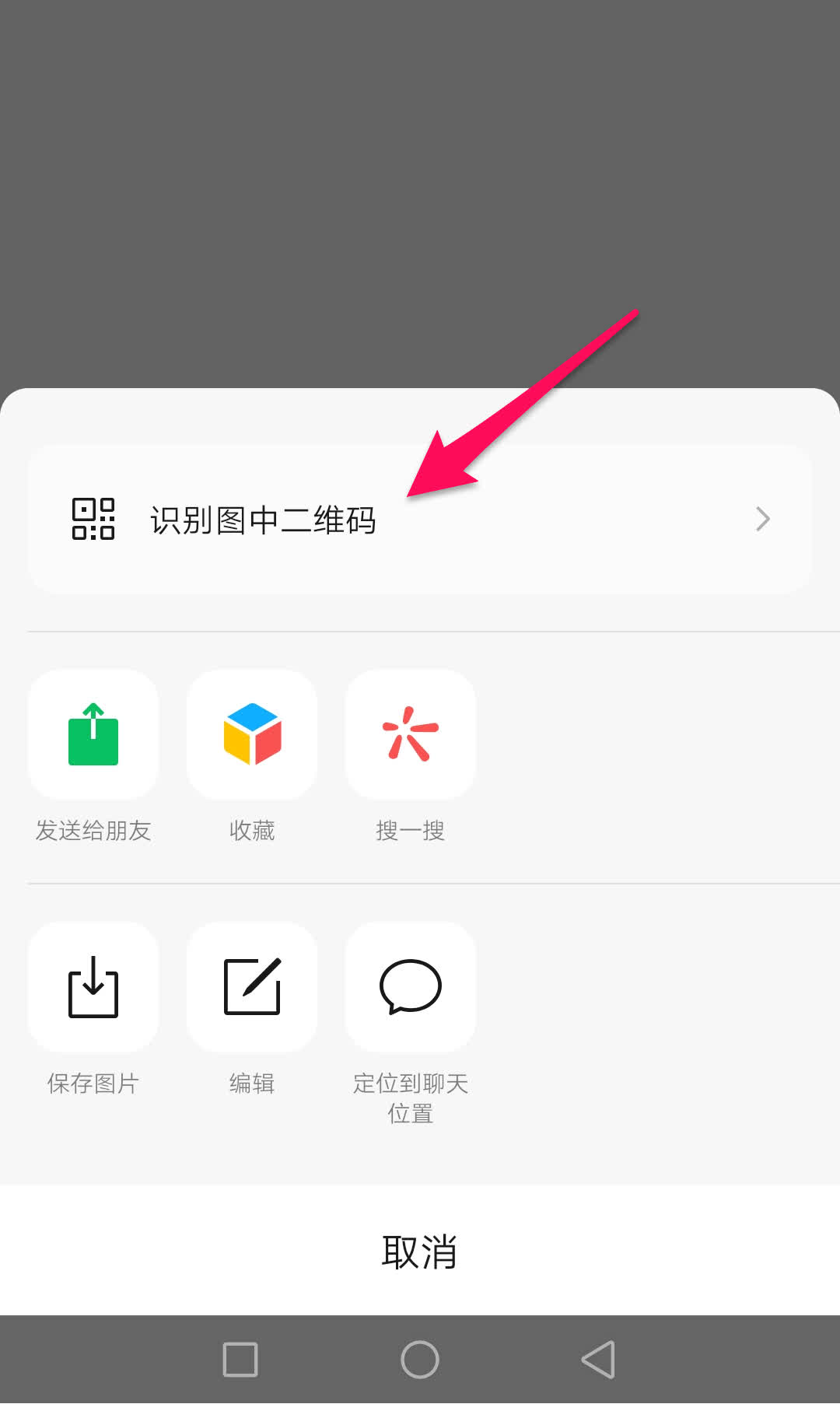This screenshot has width=840, height=1404.
Task: Tap the system back button
Action: (598, 1360)
